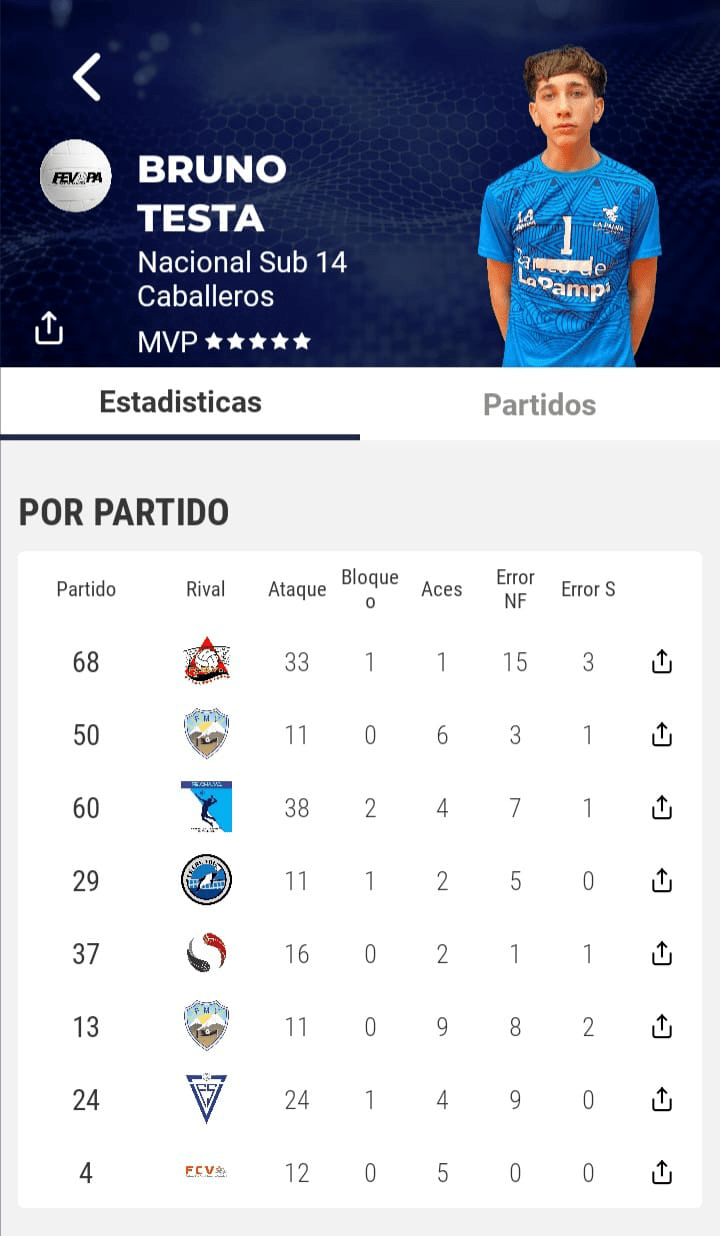This screenshot has height=1236, width=720.
Task: Share stats for match 68
Action: 661,662
